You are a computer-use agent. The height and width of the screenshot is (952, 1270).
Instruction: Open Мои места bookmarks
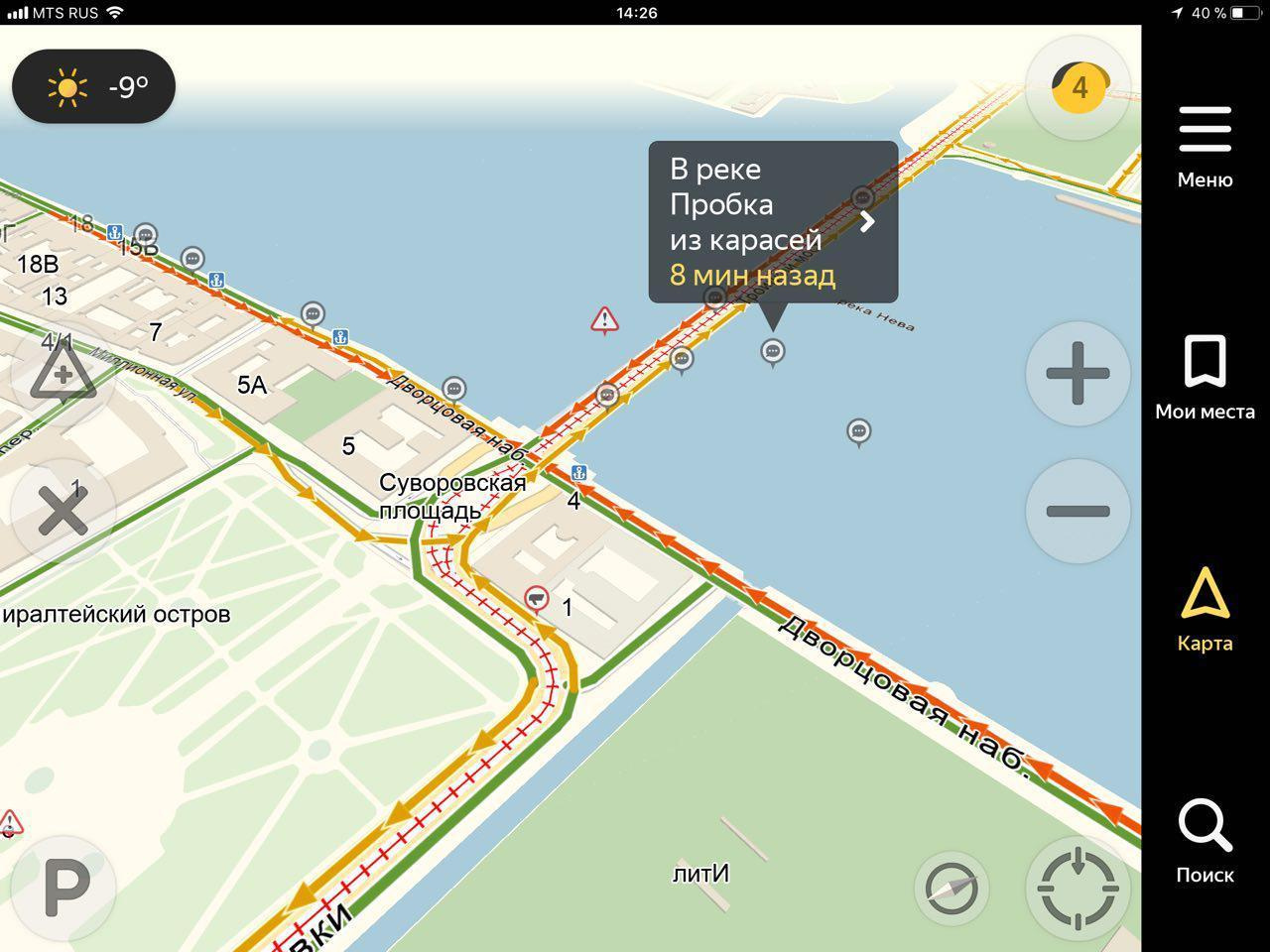(1205, 377)
